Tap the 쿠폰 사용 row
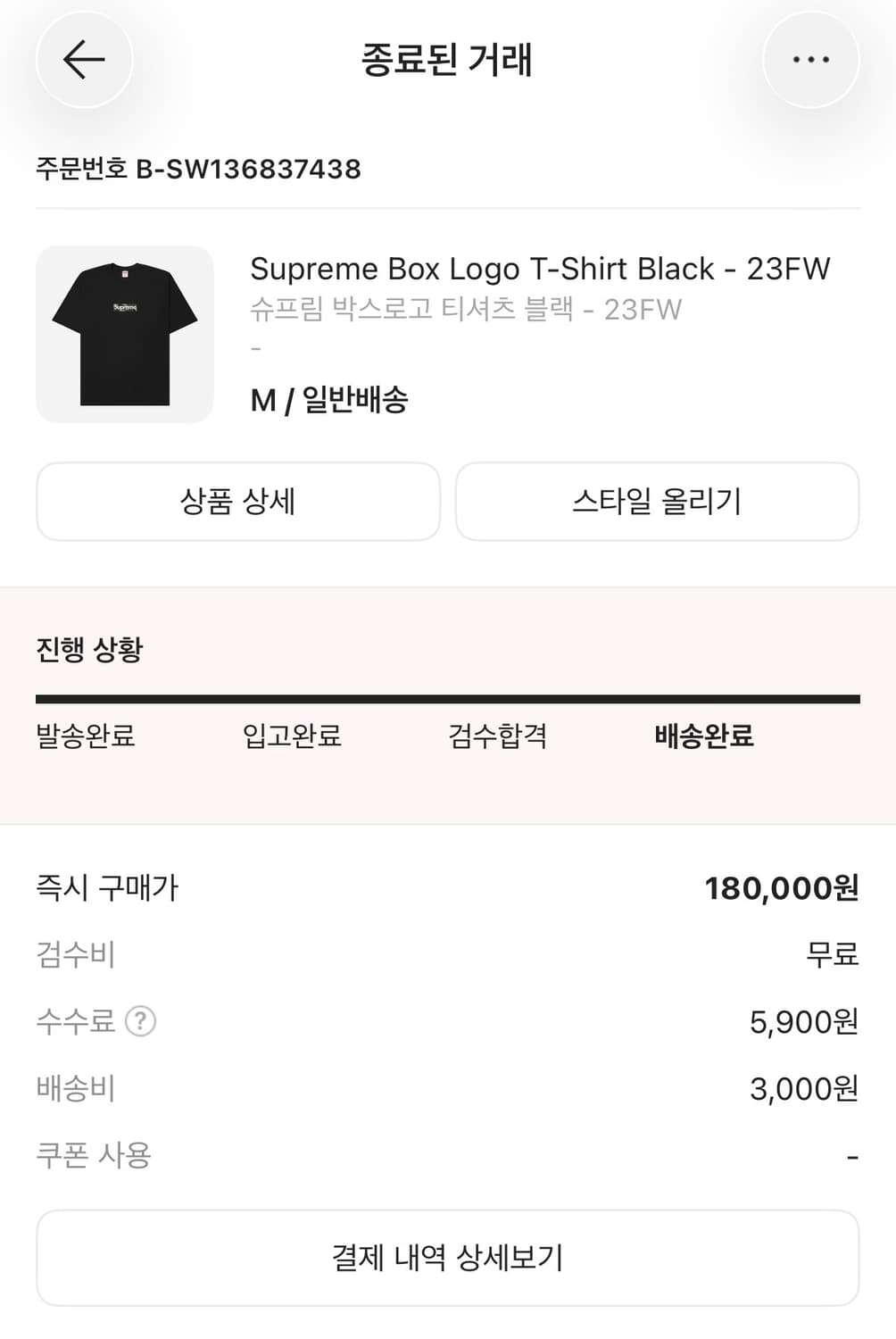This screenshot has width=896, height=1339. [x=94, y=1156]
